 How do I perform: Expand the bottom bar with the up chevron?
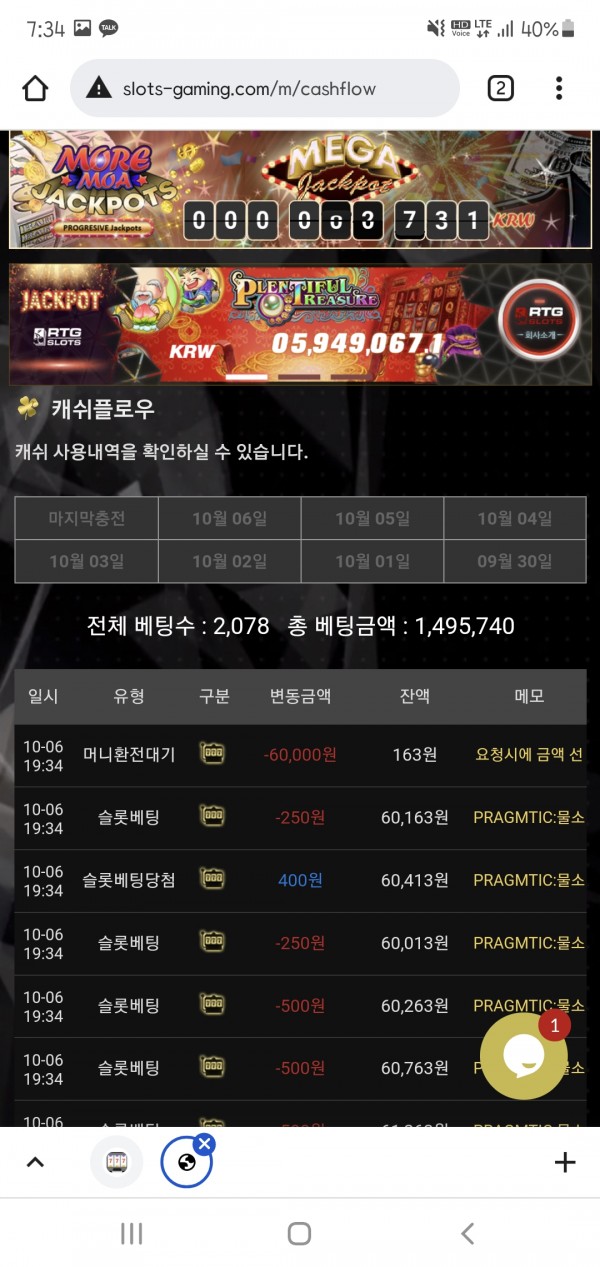pos(35,1162)
